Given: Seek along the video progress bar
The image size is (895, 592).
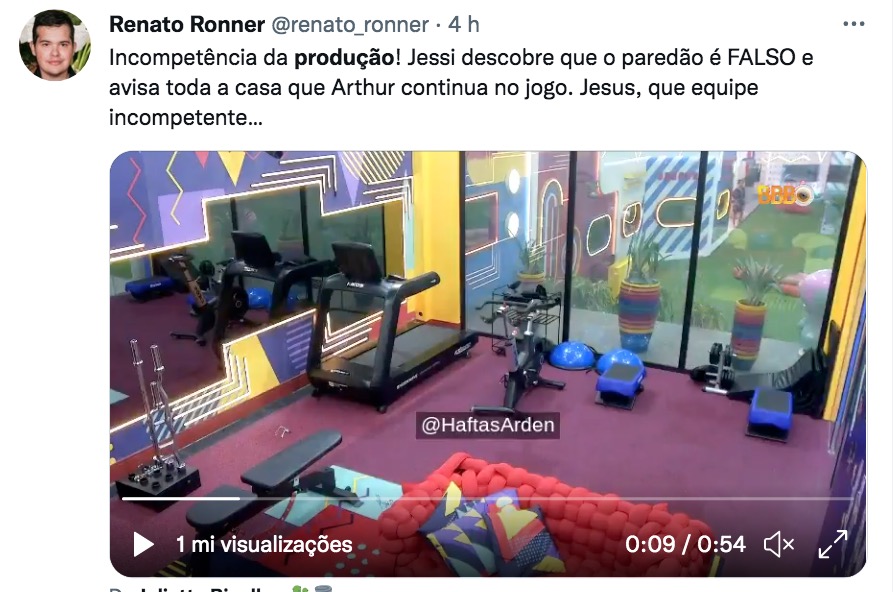Looking at the screenshot, I should point(487,497).
